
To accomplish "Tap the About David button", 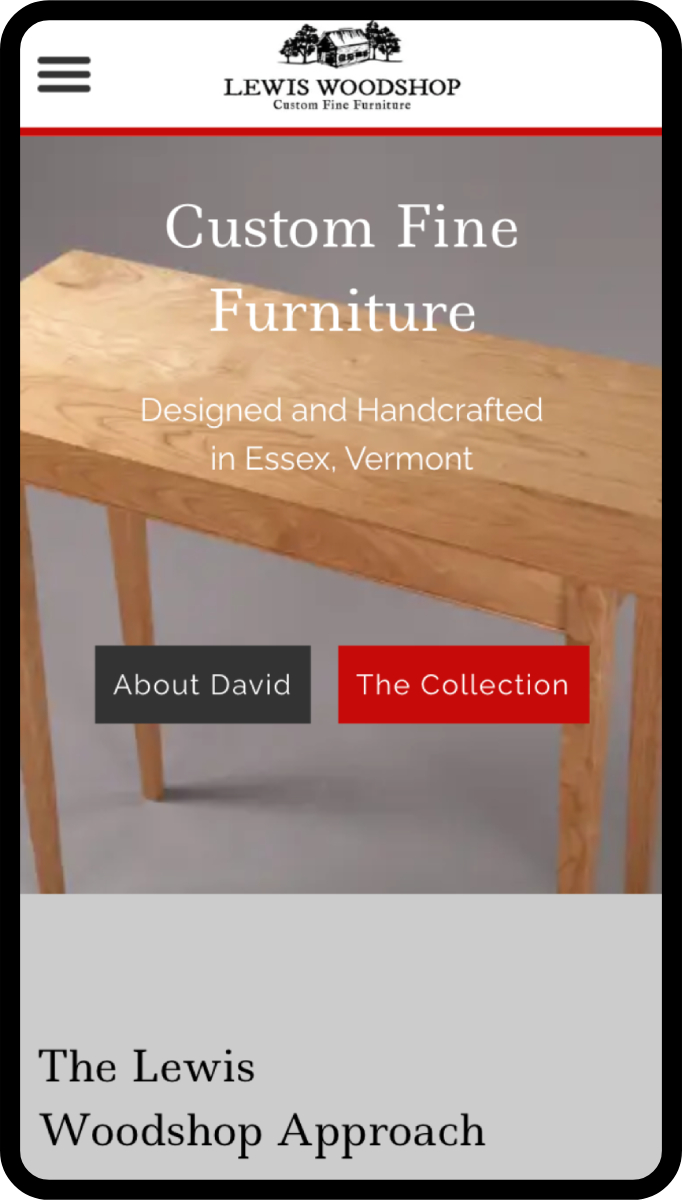I will point(203,685).
